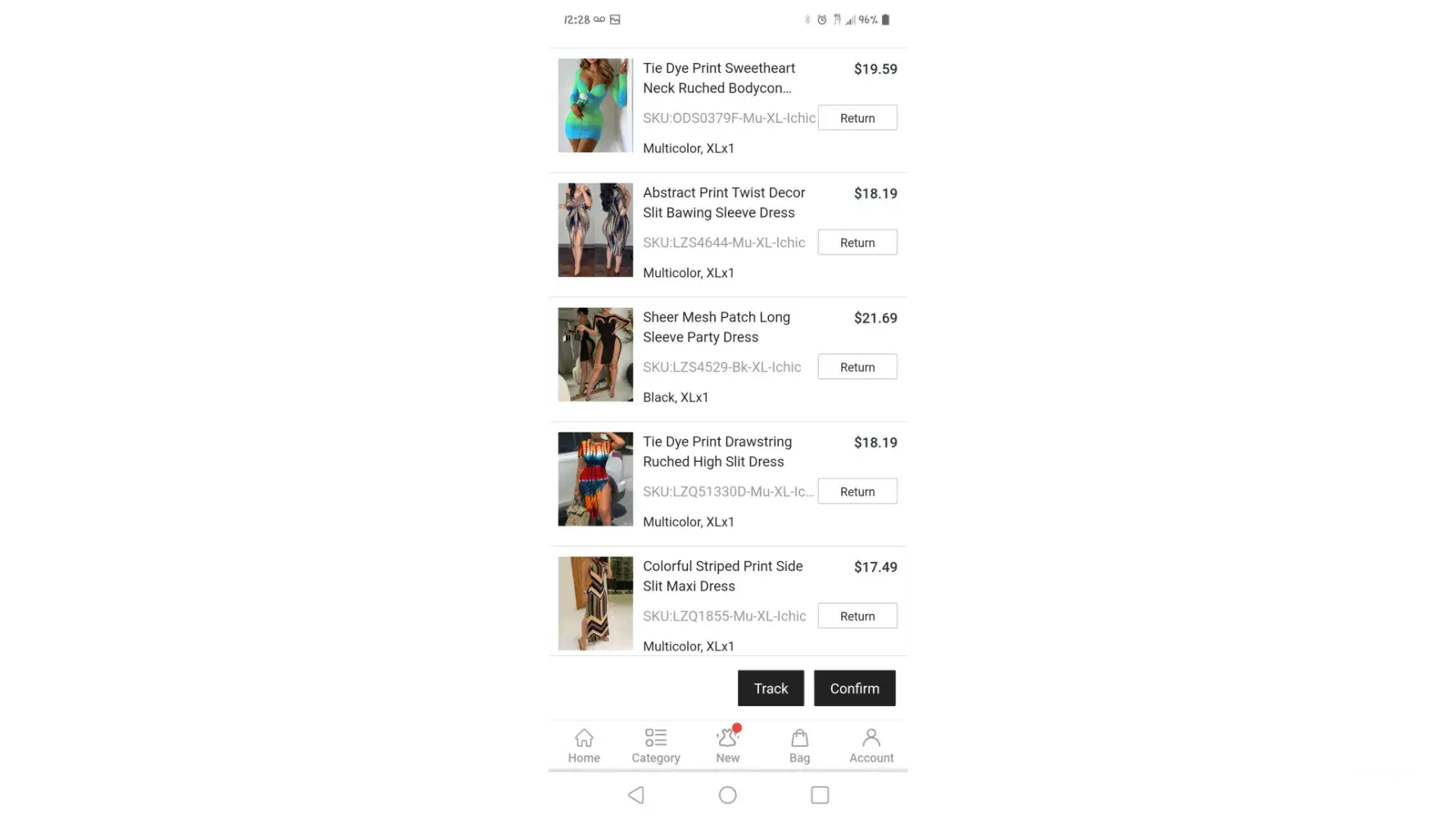This screenshot has width=1456, height=819.
Task: Return the Abstract Print Twist Decor dress
Action: [857, 242]
